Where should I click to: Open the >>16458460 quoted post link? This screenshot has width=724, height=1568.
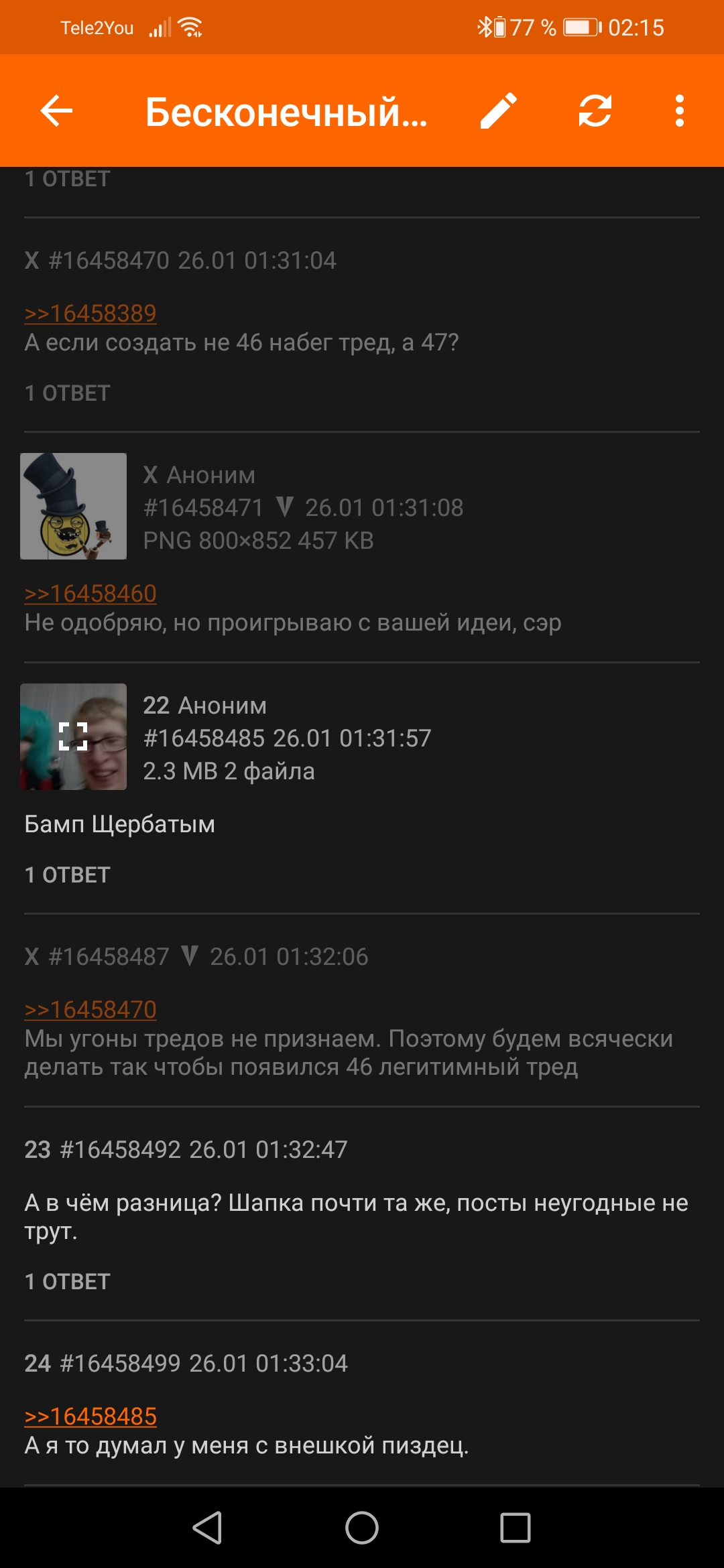click(x=90, y=593)
